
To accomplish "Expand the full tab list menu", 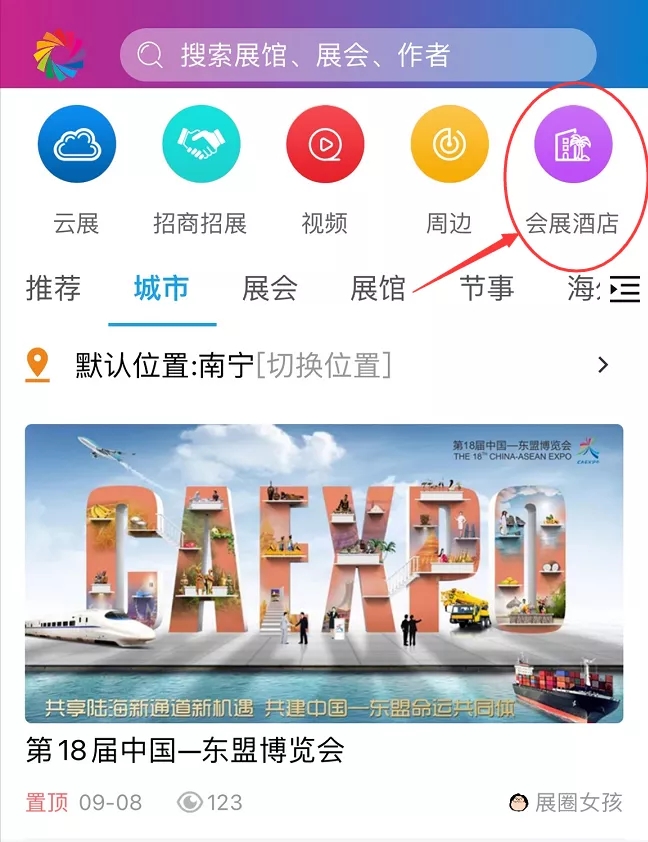I will pyautogui.click(x=625, y=289).
